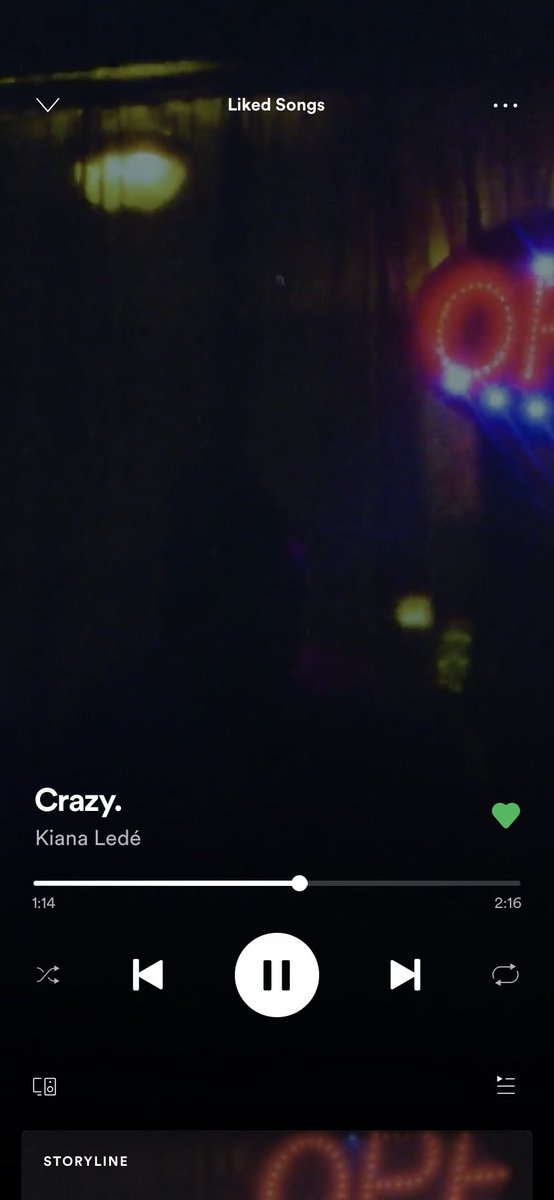This screenshot has height=1200, width=554.
Task: Skip to the previous track
Action: click(148, 975)
